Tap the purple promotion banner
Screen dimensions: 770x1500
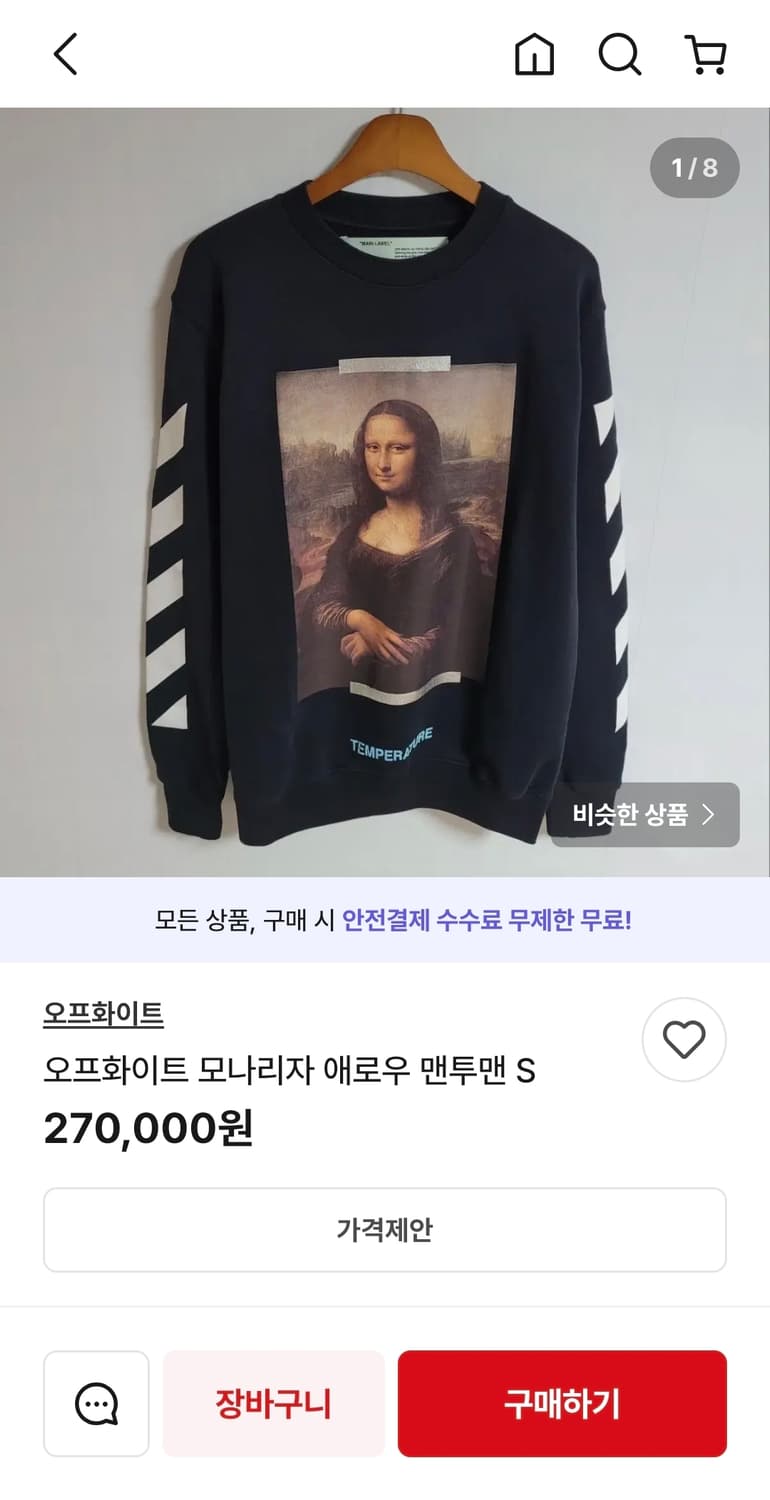tap(385, 922)
